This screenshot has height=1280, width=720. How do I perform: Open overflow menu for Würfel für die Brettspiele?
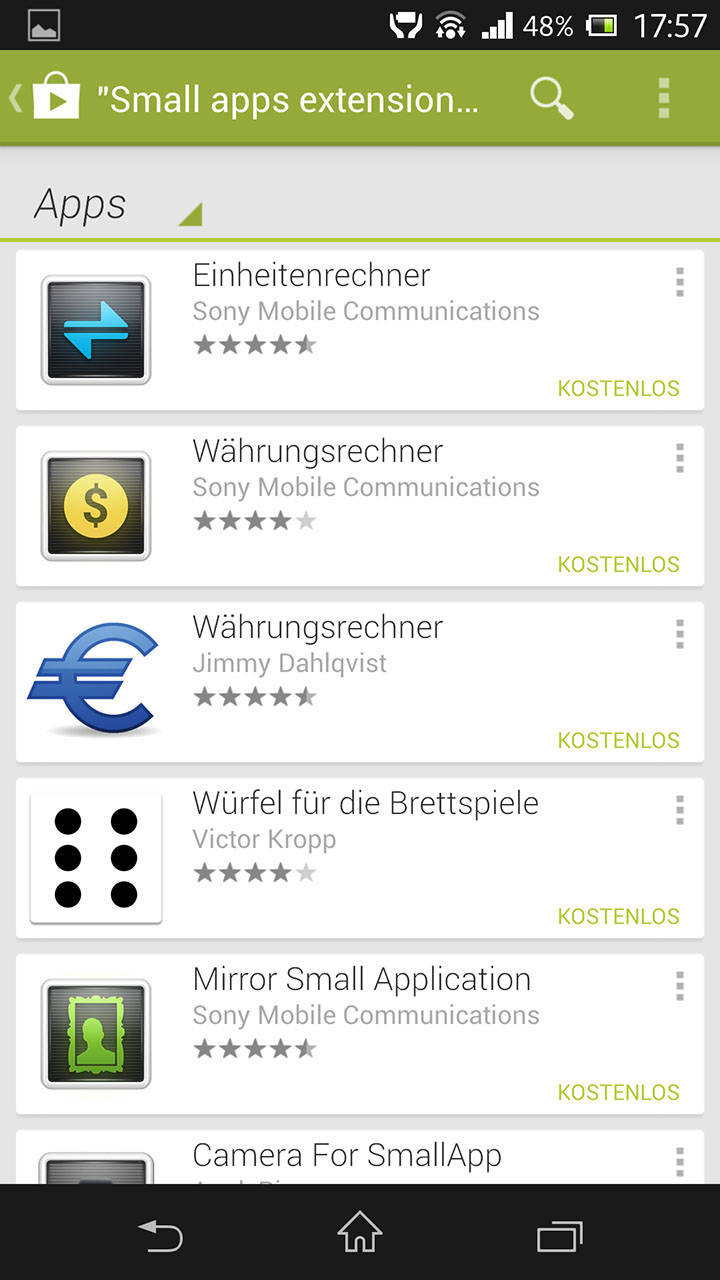pos(680,810)
